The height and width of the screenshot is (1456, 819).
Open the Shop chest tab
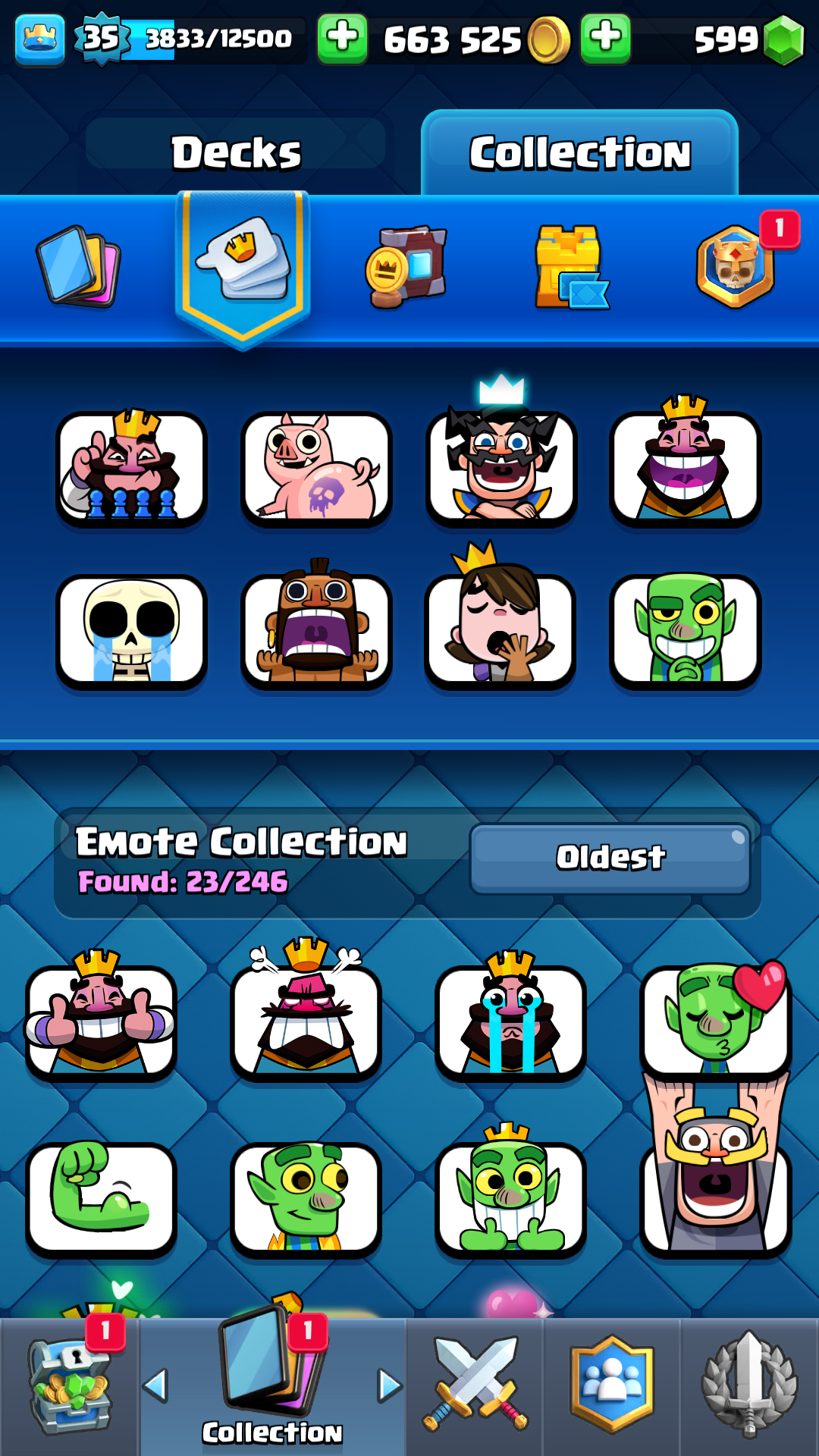tap(69, 1386)
